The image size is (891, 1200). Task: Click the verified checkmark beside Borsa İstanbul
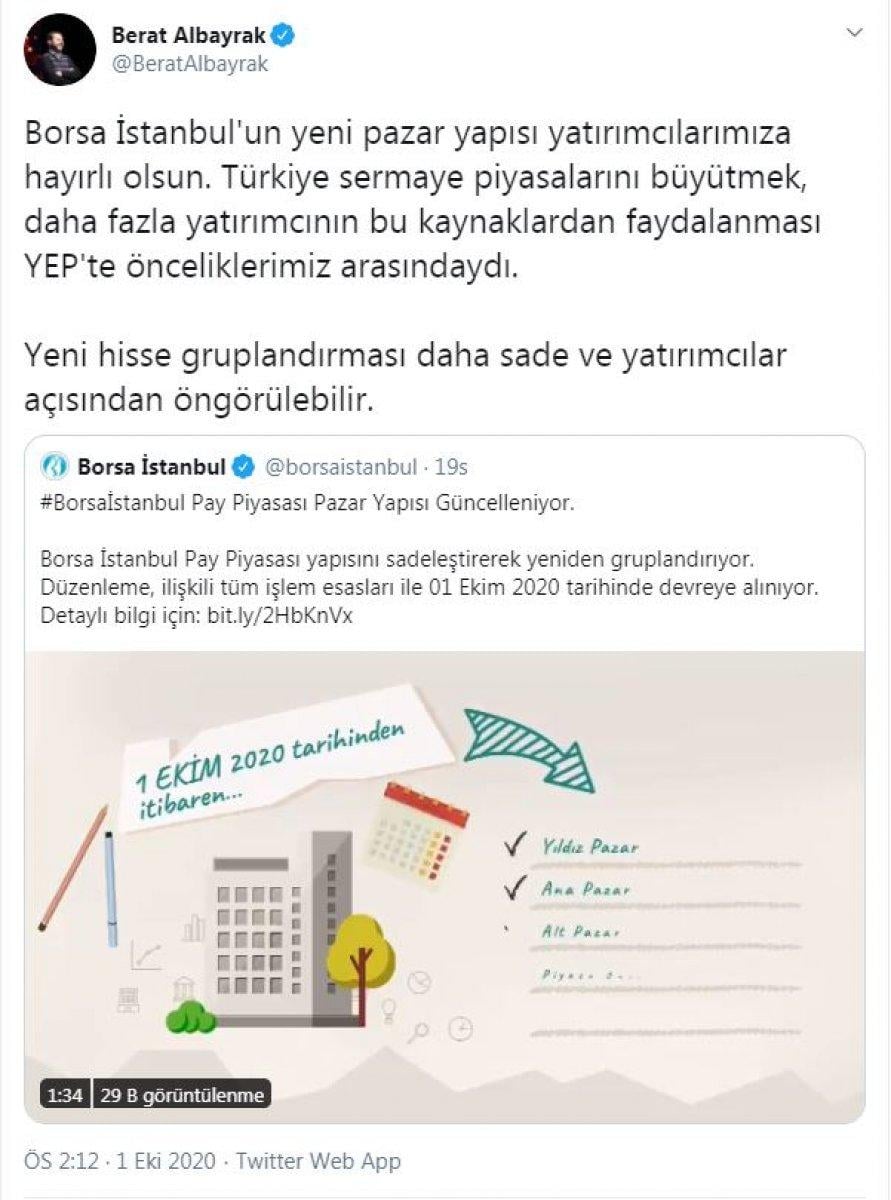click(244, 464)
